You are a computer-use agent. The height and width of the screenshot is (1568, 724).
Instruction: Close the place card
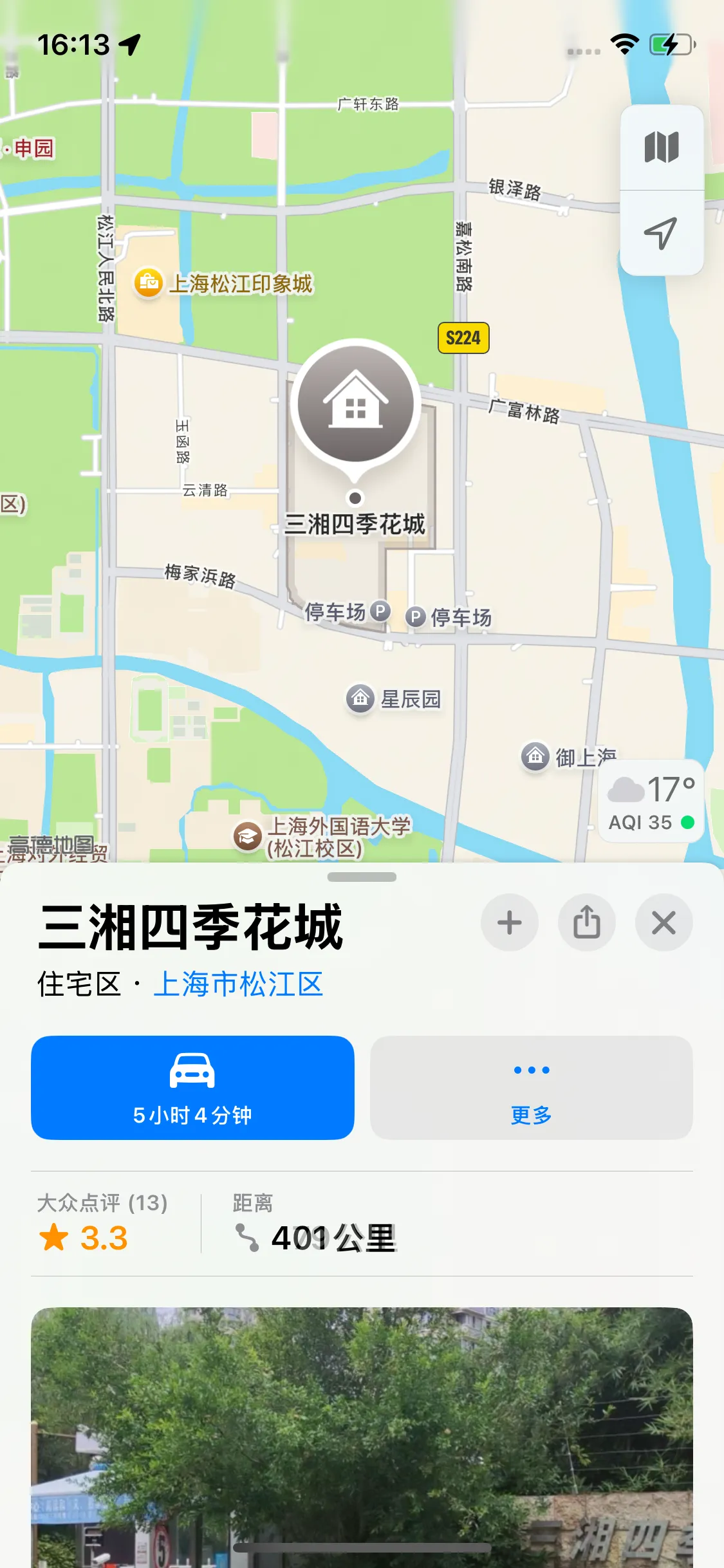pos(664,922)
